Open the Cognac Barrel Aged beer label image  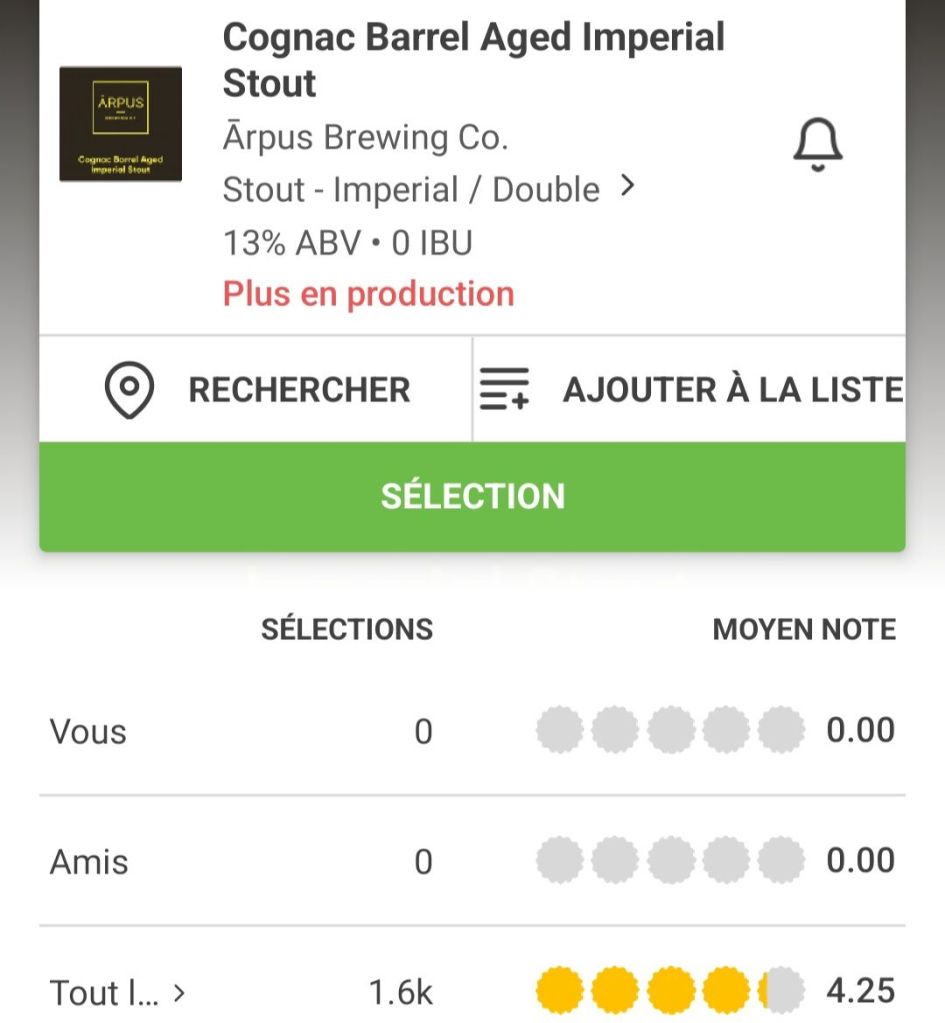[121, 124]
